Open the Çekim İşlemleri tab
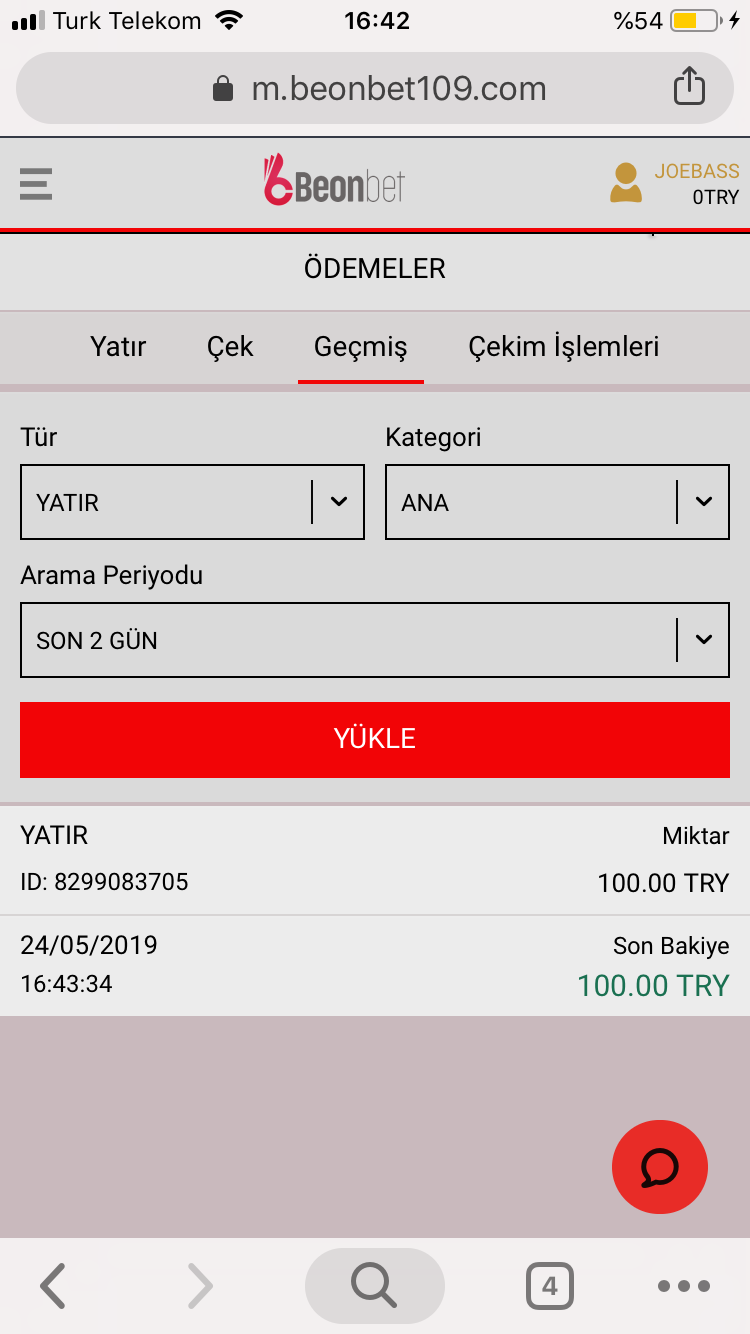The height and width of the screenshot is (1334, 750). [x=564, y=347]
